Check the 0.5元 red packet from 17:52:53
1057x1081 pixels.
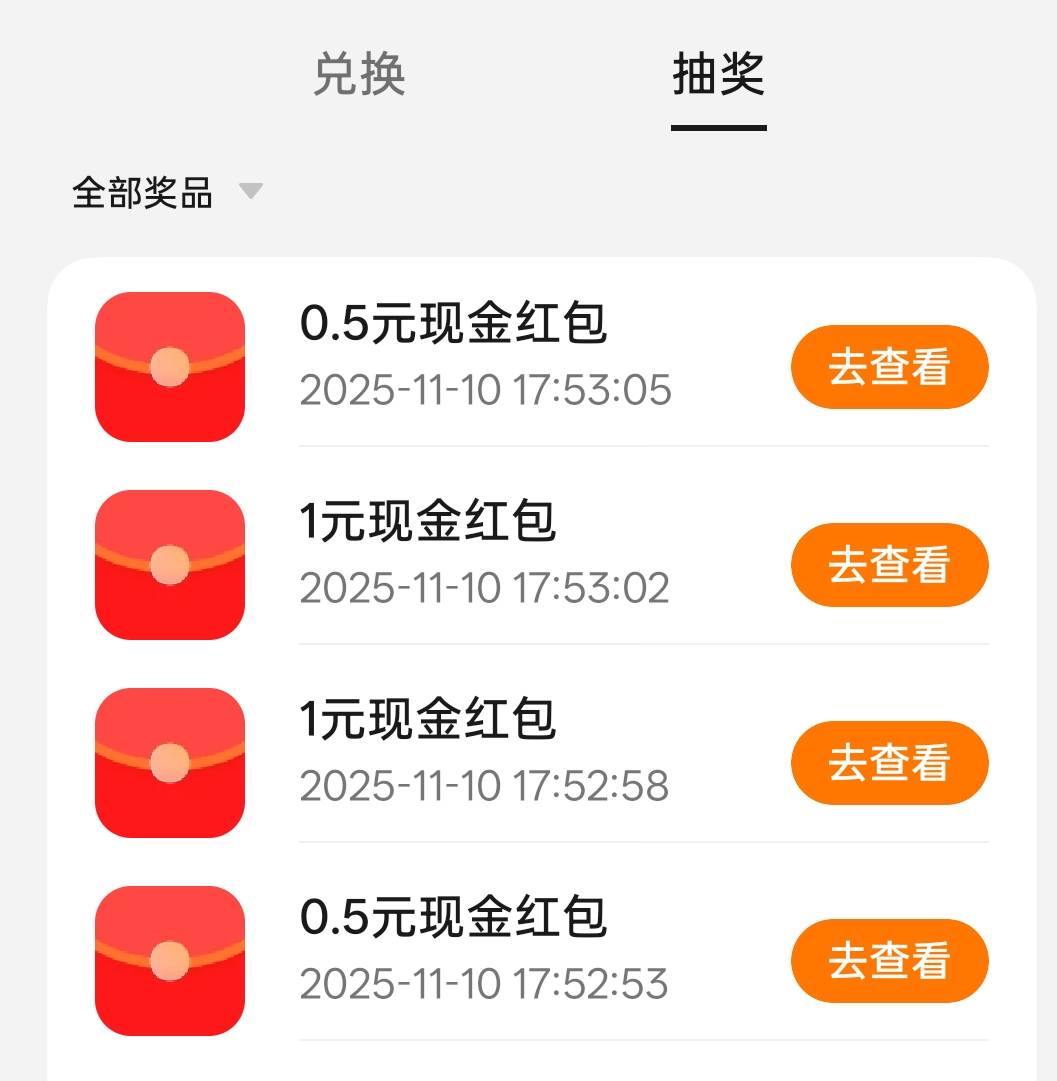coord(889,961)
